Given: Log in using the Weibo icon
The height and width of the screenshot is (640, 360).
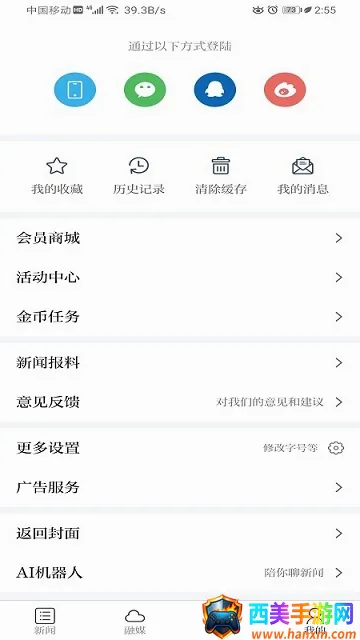Looking at the screenshot, I should click(x=285, y=90).
